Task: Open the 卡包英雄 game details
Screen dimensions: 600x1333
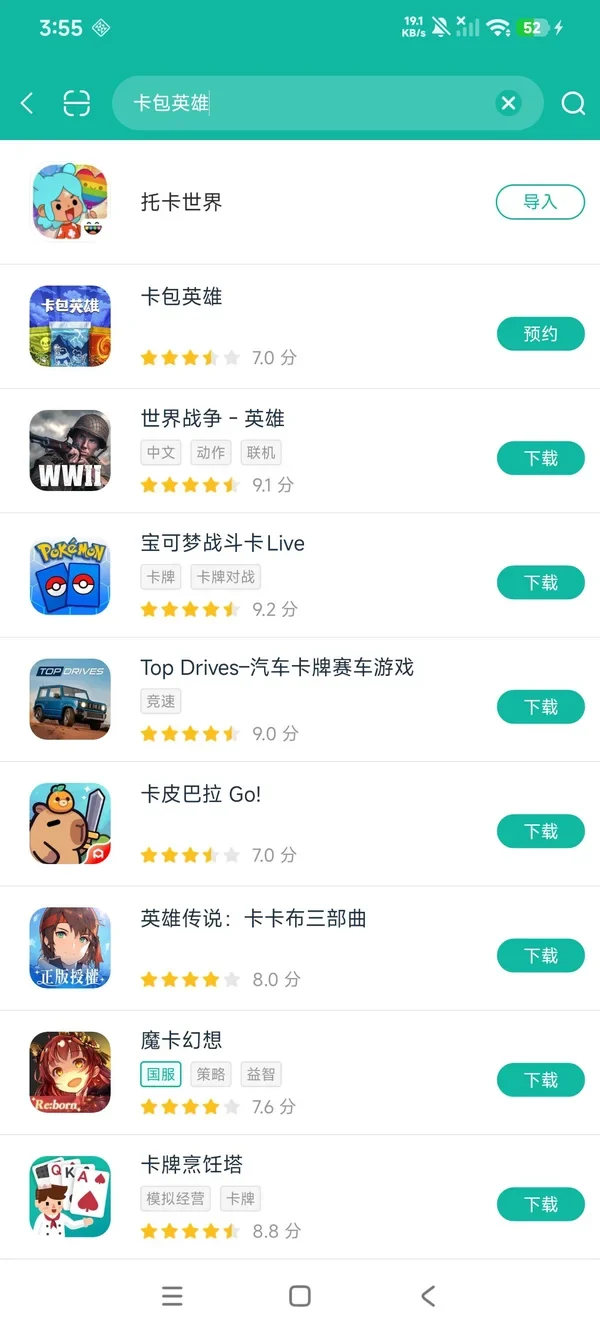Action: (x=300, y=327)
